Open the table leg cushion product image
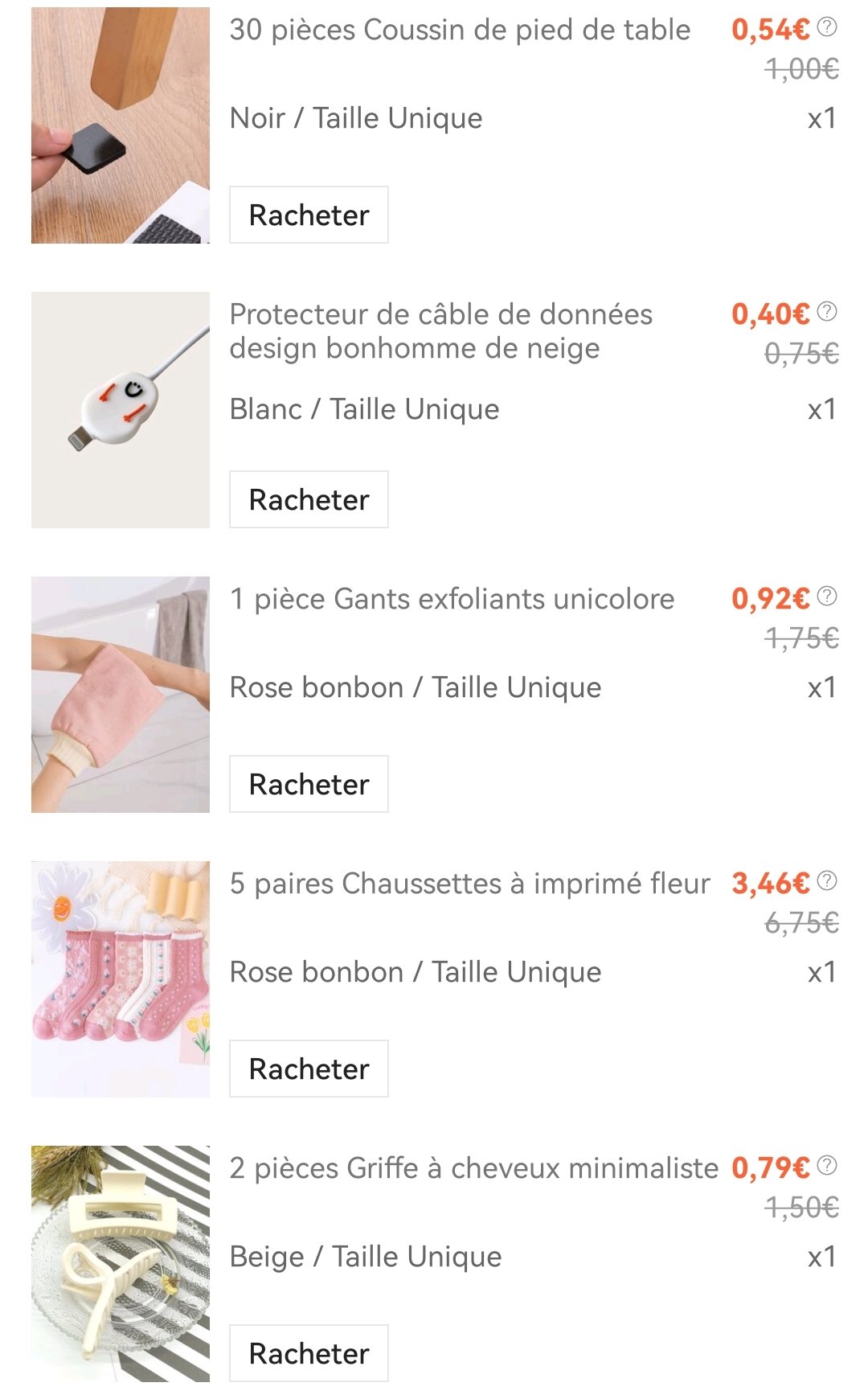 tap(121, 125)
